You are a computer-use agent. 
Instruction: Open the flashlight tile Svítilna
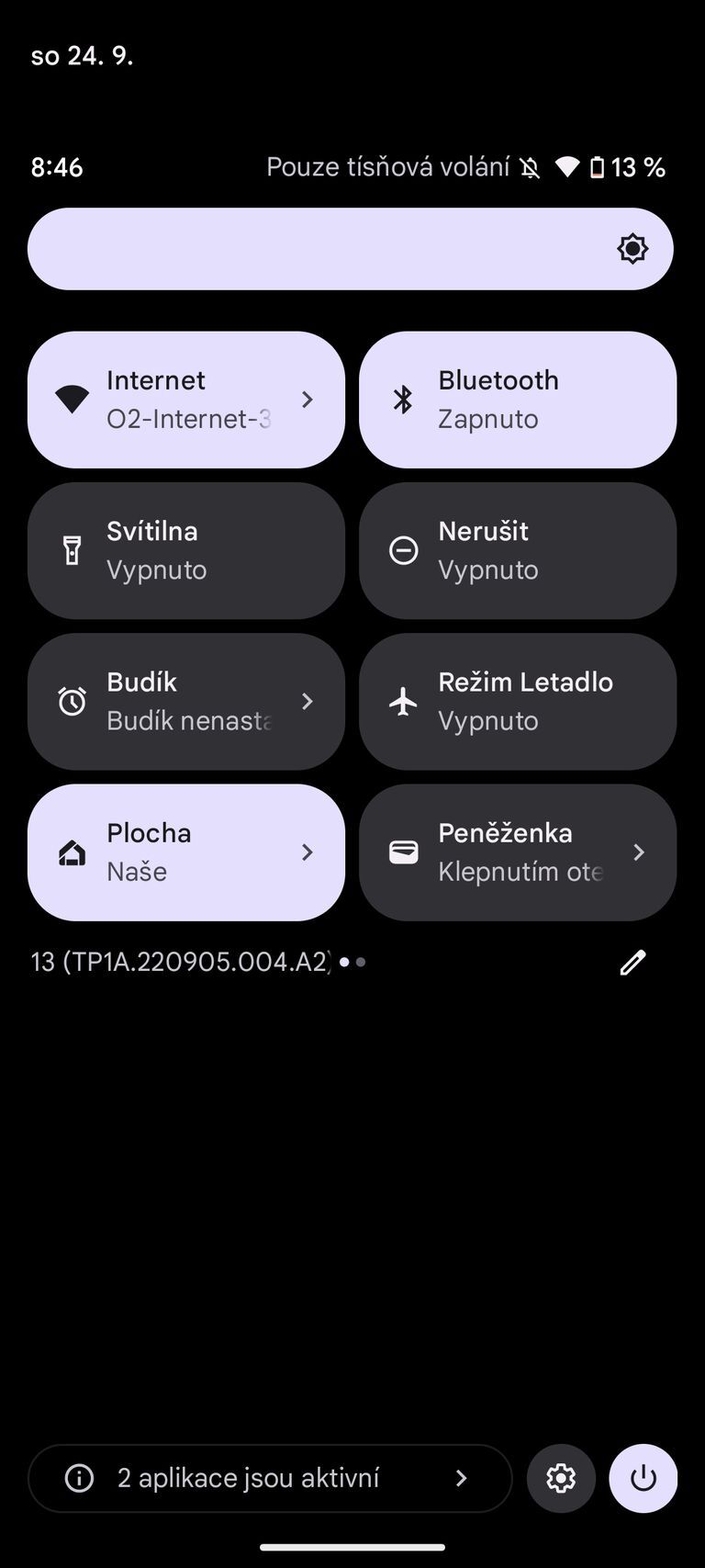coord(186,549)
